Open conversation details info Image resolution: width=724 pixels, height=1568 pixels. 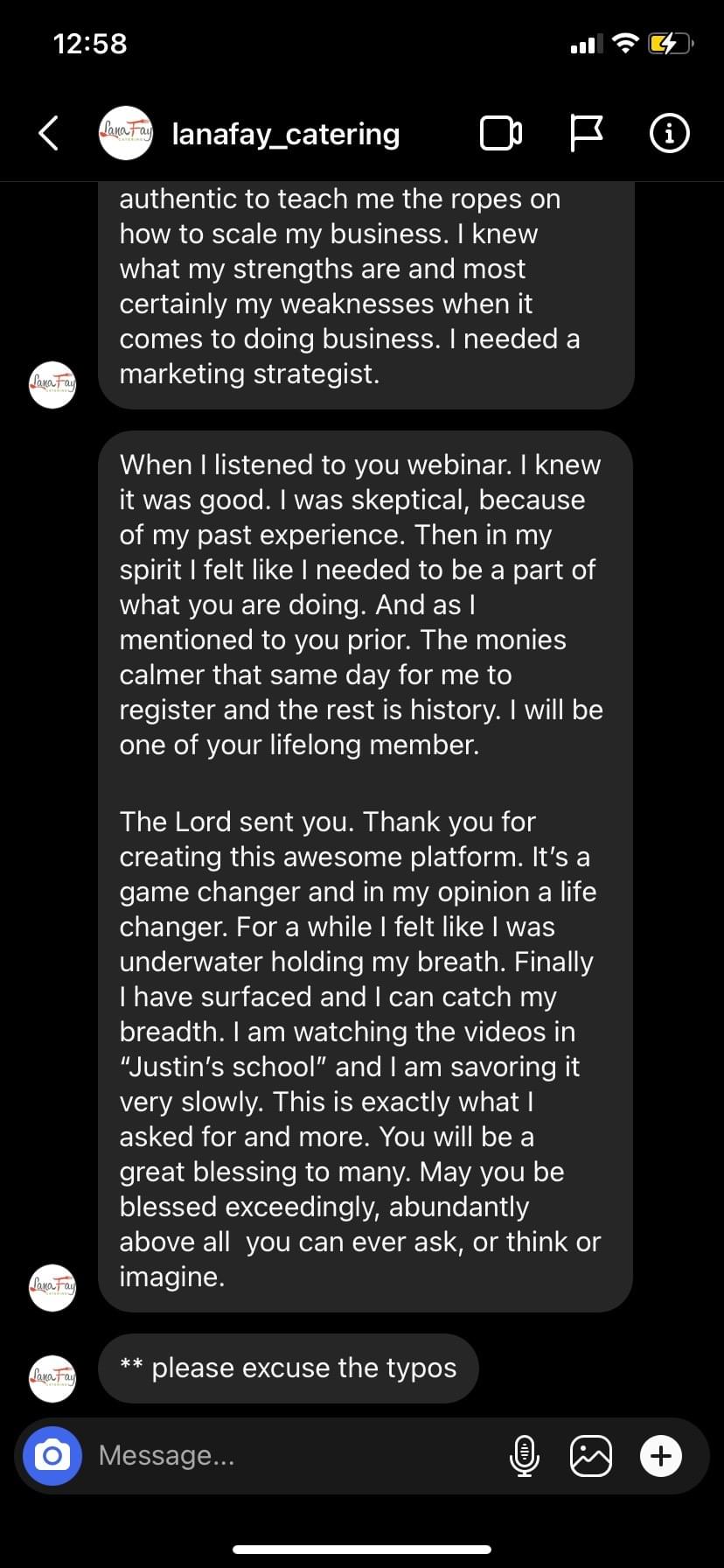(670, 134)
